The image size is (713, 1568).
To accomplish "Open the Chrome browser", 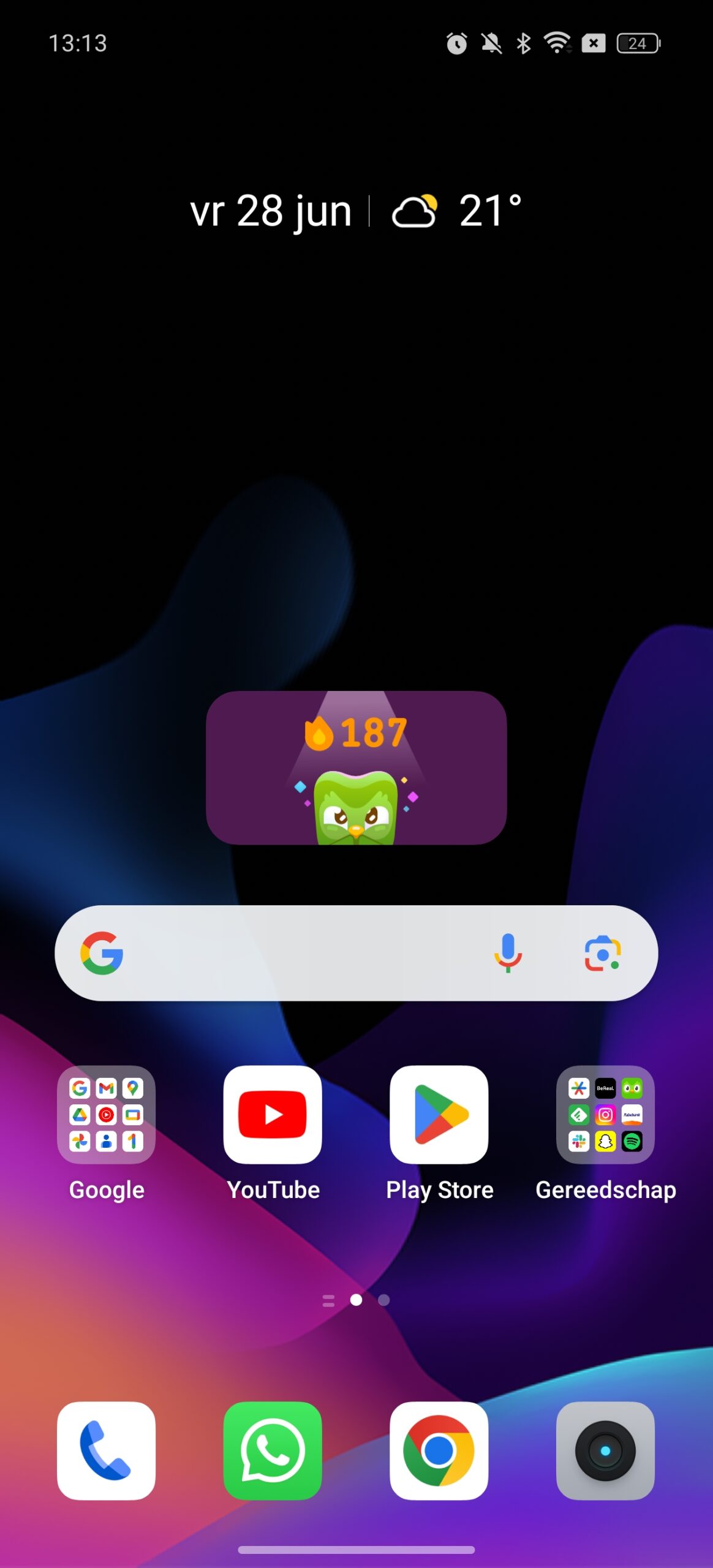I will pos(439,1450).
